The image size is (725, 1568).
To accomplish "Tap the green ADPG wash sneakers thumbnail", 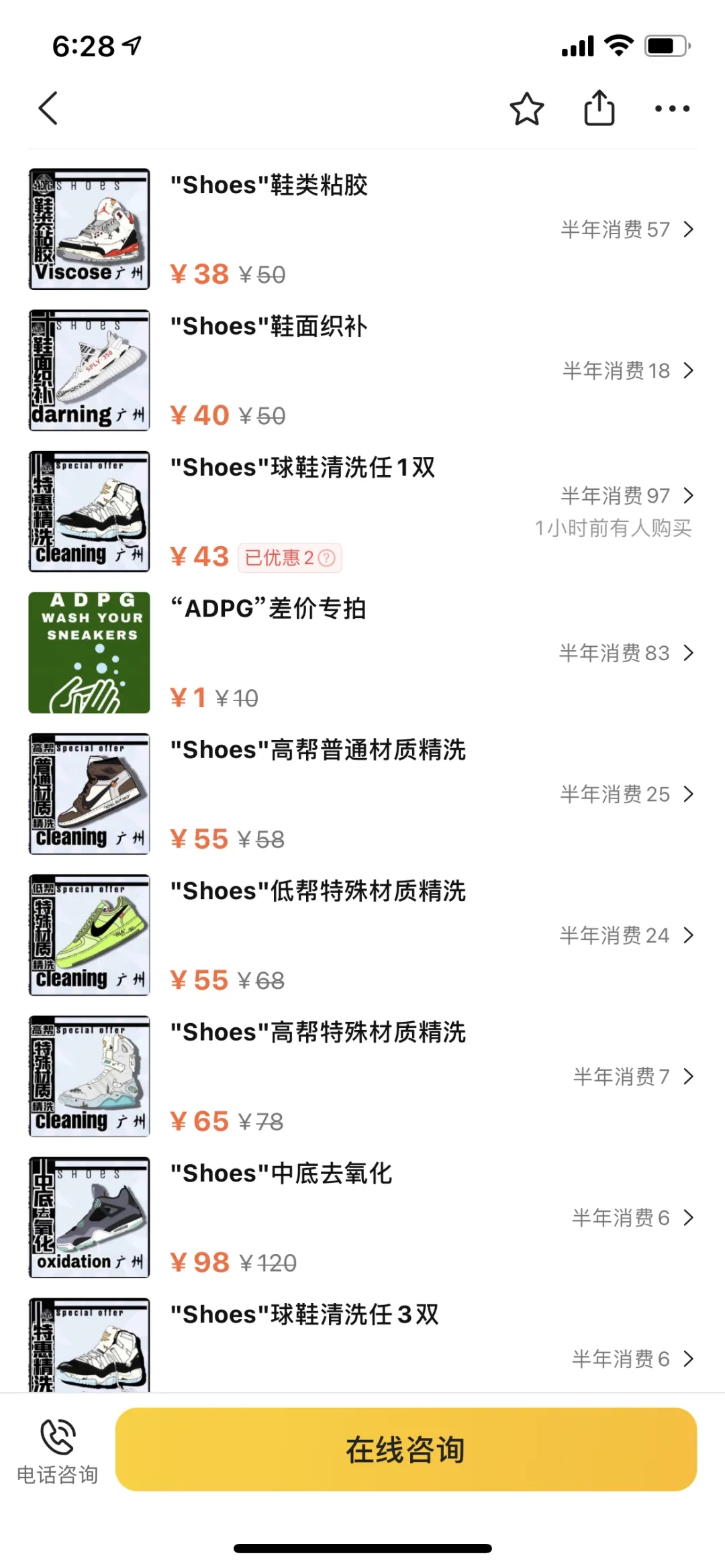I will [x=88, y=652].
